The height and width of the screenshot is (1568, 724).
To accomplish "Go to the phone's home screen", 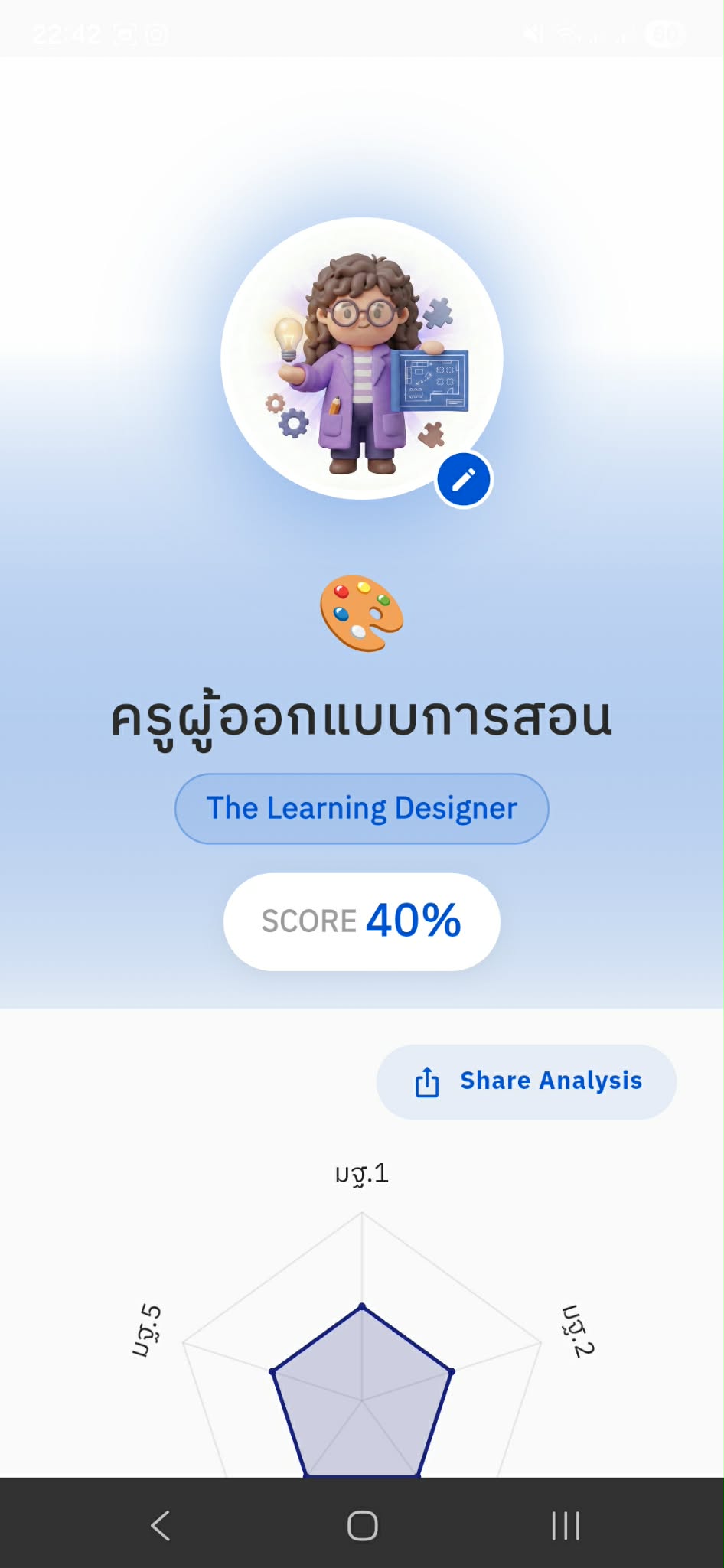I will coord(362,1525).
